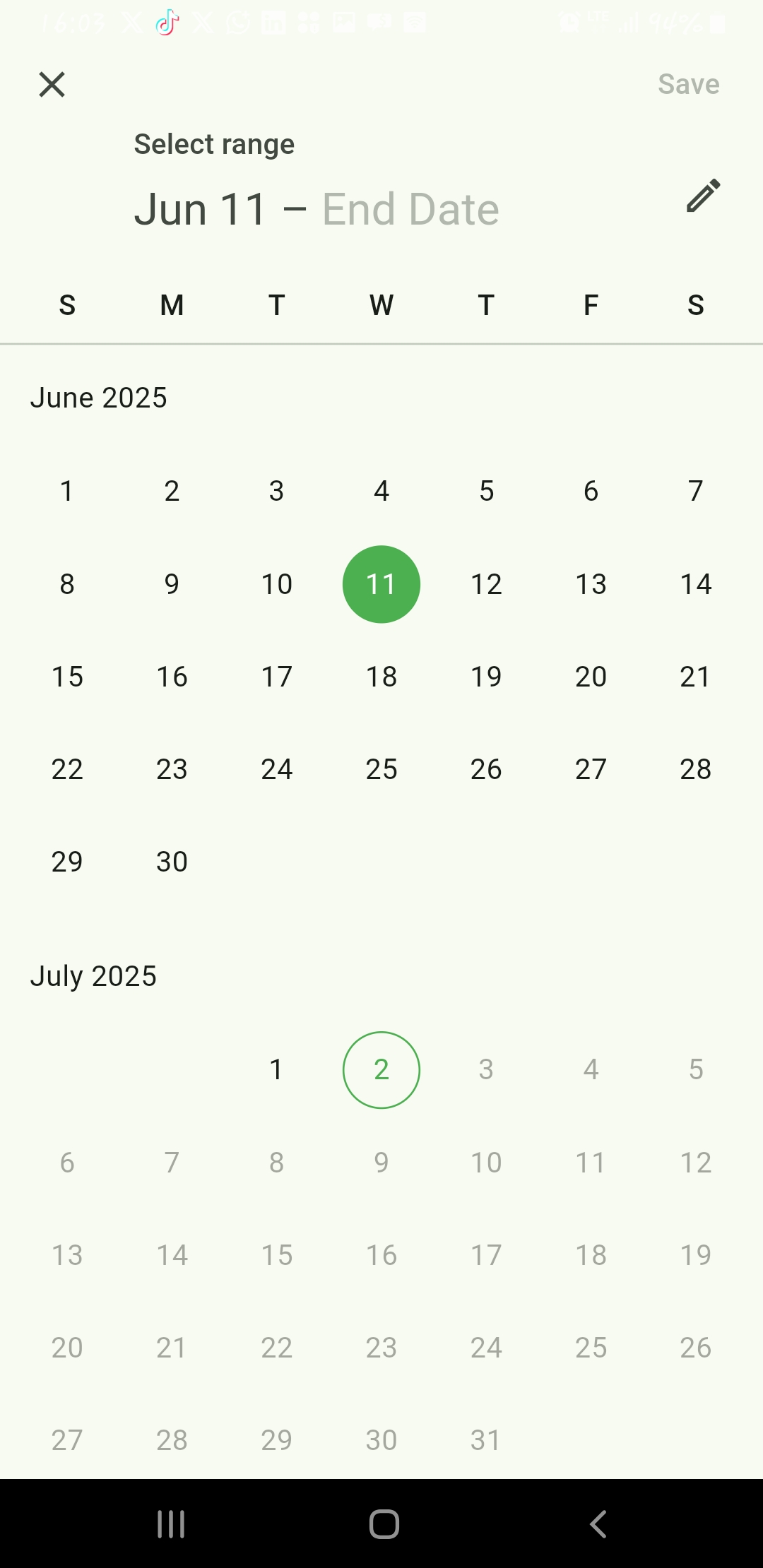Pick June 22 as a date
763x1568 pixels.
coord(67,769)
